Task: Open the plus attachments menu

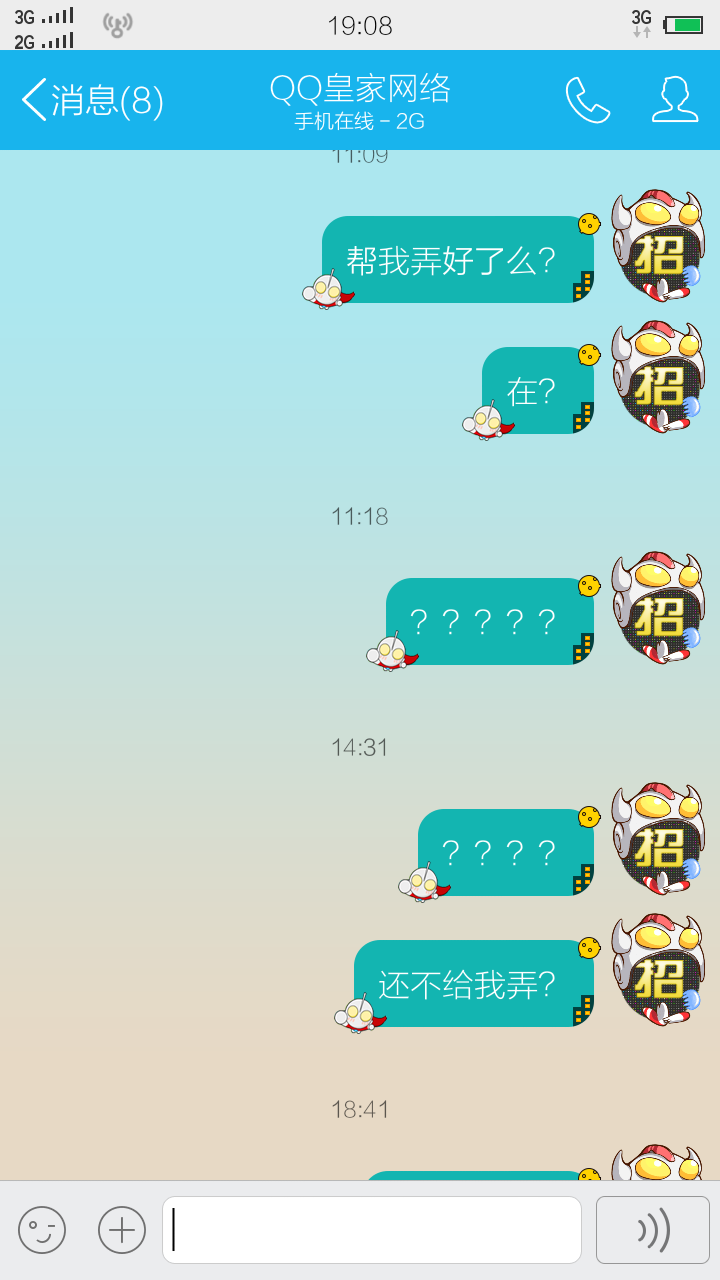Action: pos(122,1230)
